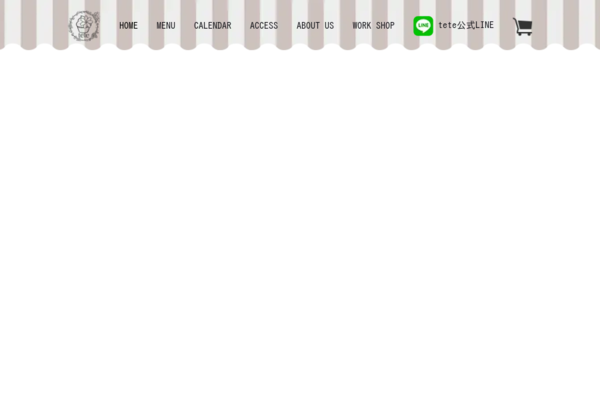
Task: Go to the HOME page
Action: click(x=128, y=26)
